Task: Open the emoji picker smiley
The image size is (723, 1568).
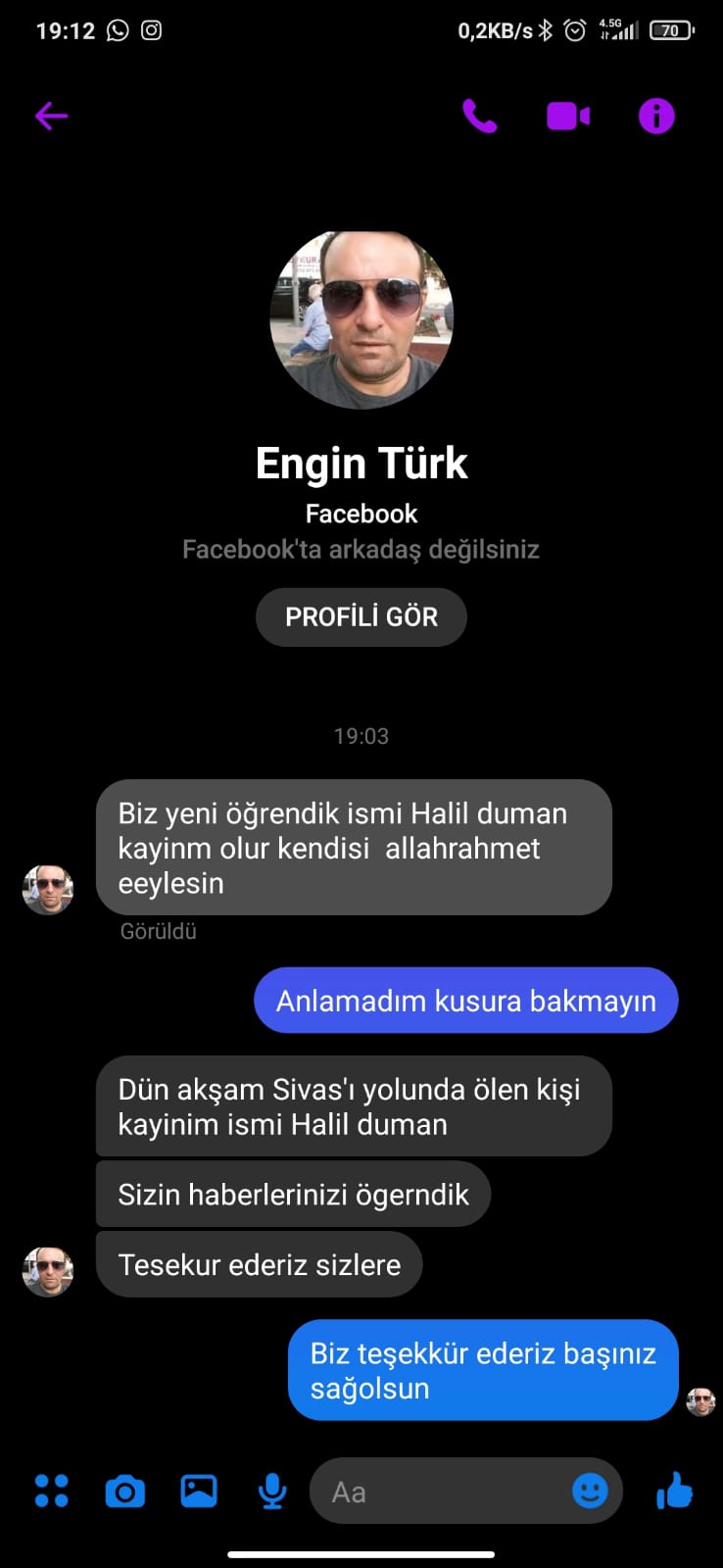Action: (590, 1492)
